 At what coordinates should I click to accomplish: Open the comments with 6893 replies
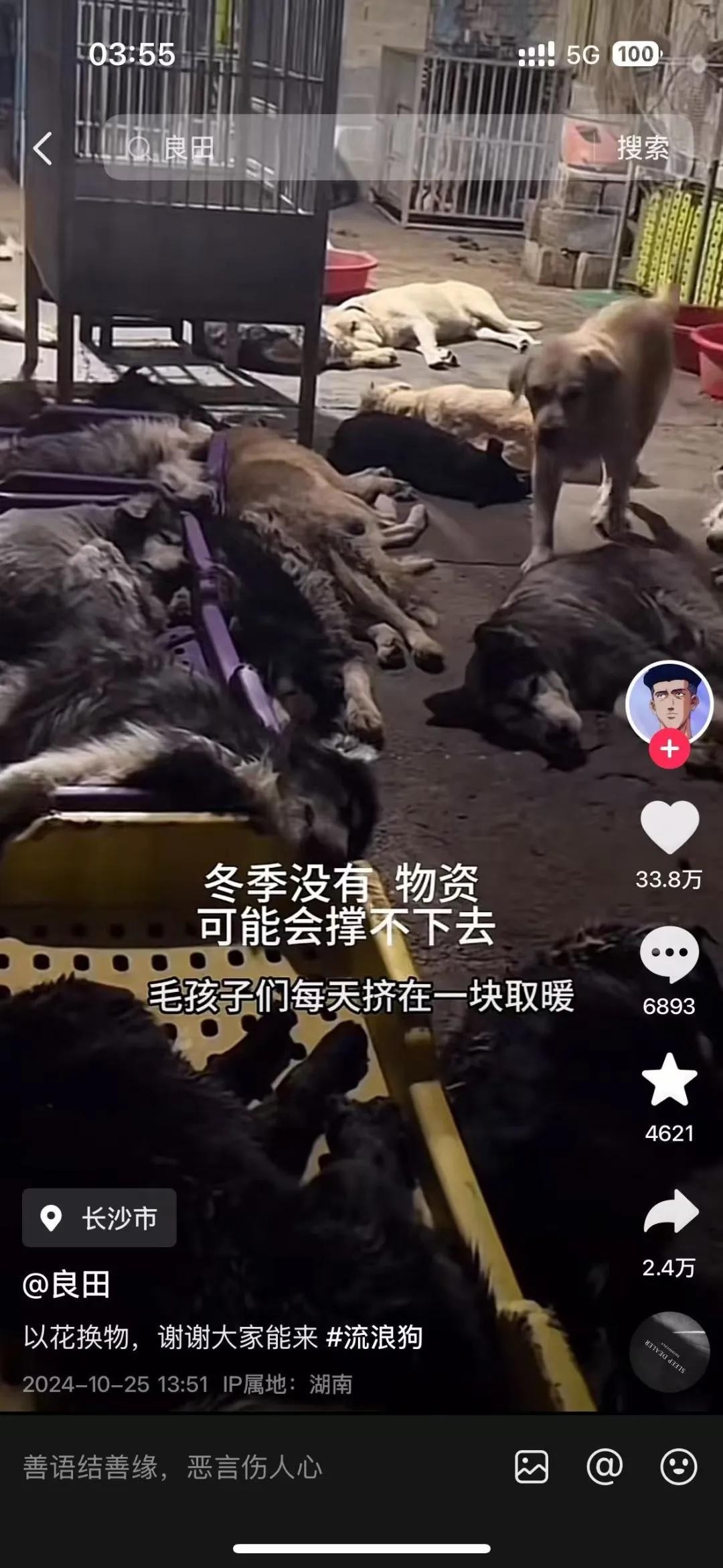pyautogui.click(x=669, y=953)
